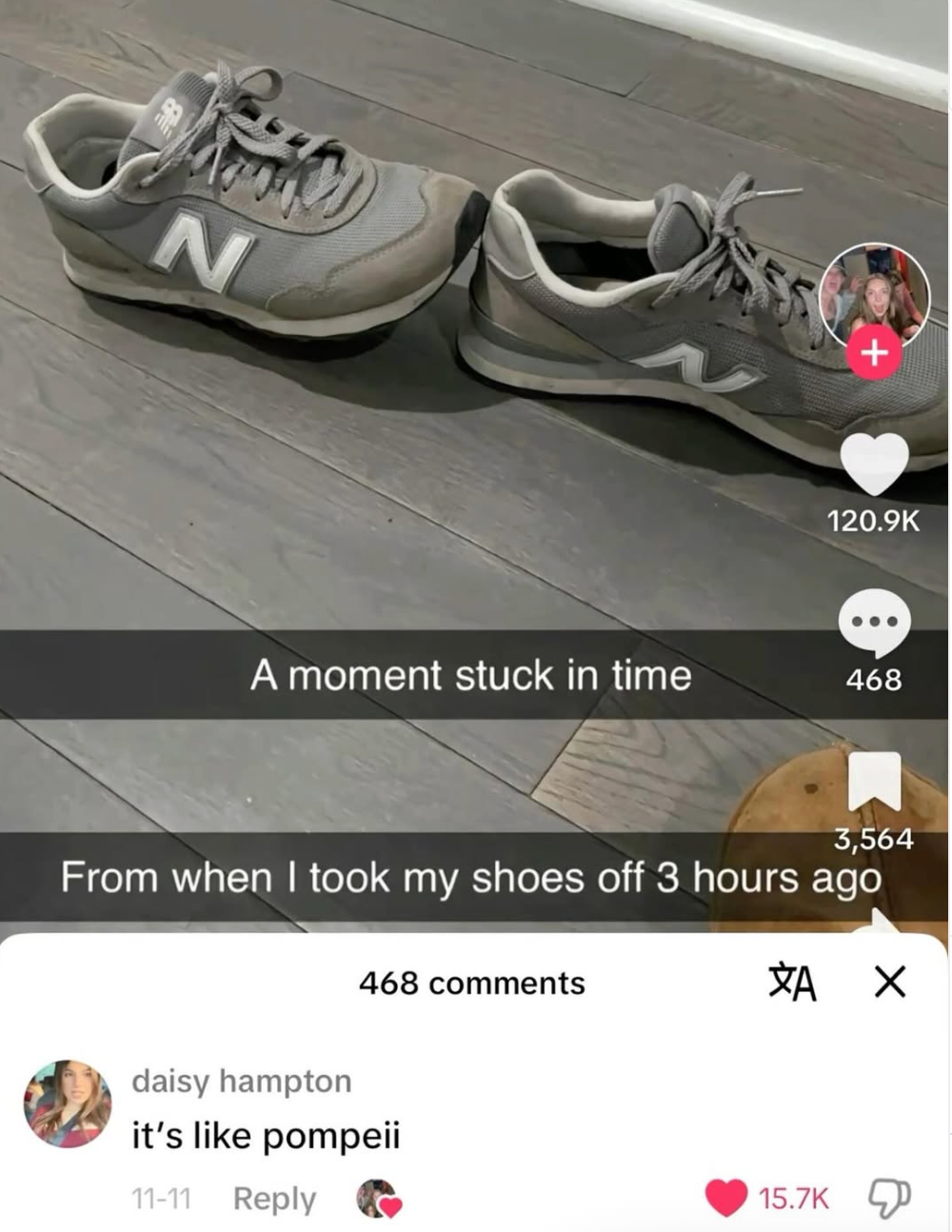Open the creator's profile picture

coord(874,297)
